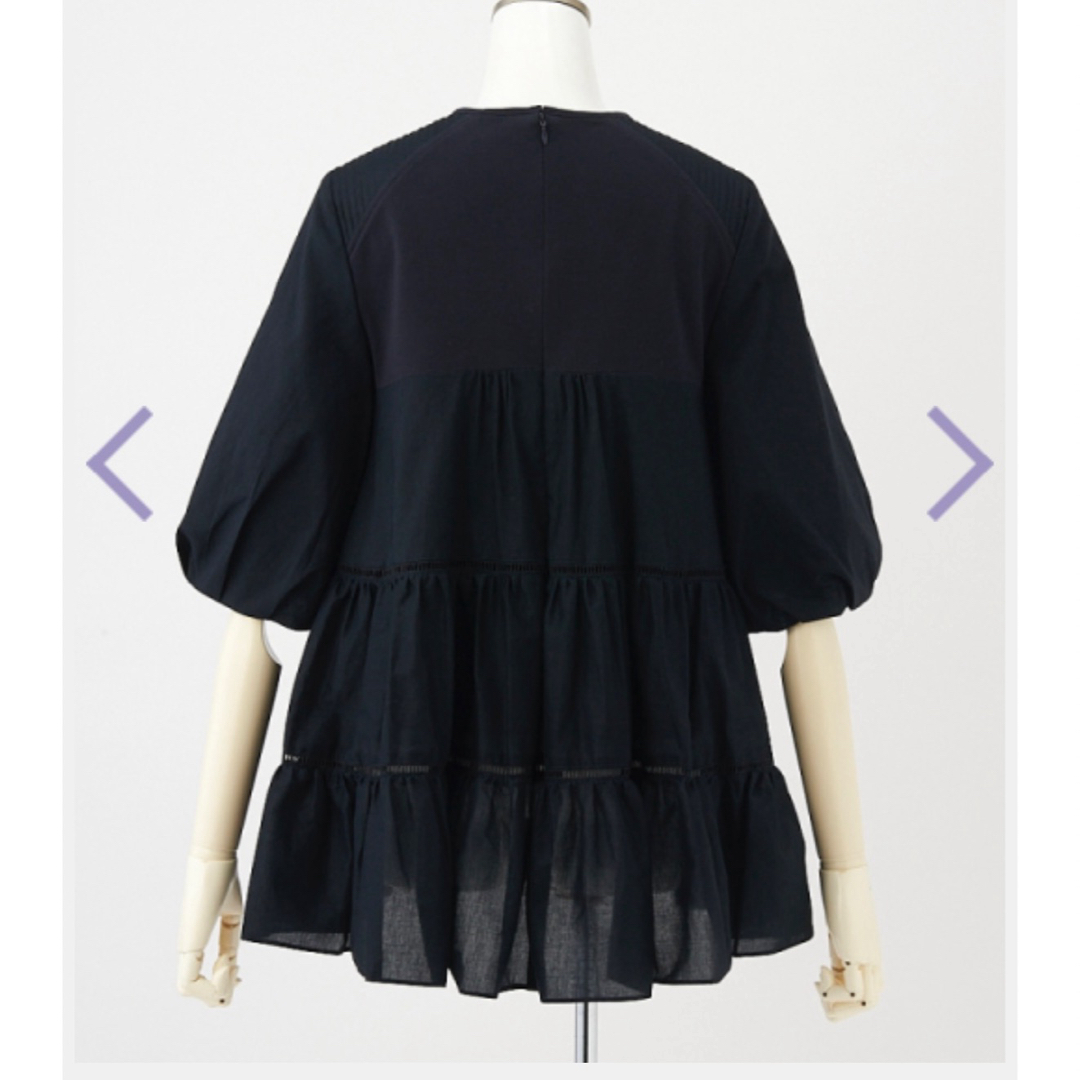Show the next product image

(959, 463)
